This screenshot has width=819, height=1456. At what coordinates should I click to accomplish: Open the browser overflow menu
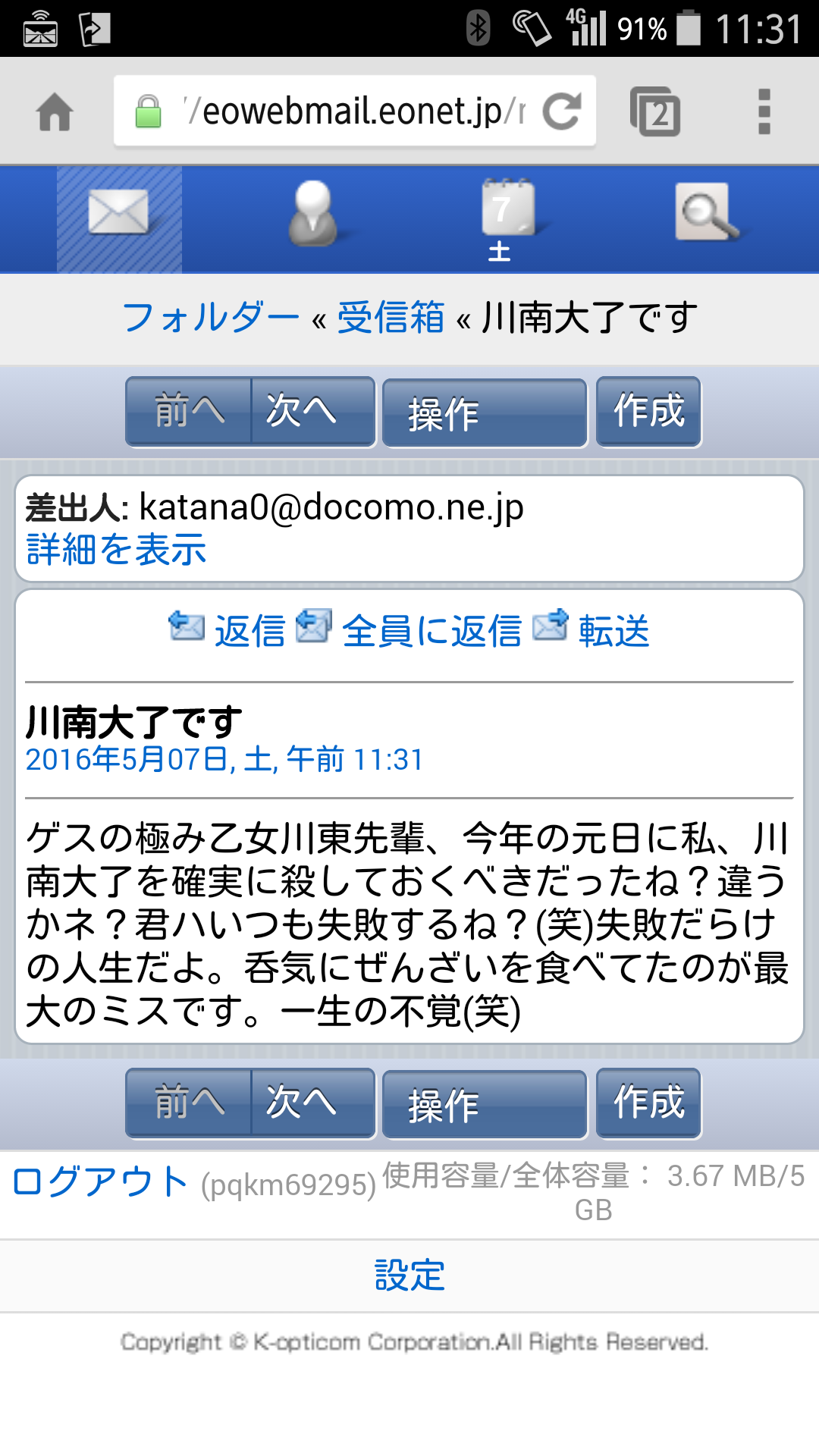click(764, 111)
